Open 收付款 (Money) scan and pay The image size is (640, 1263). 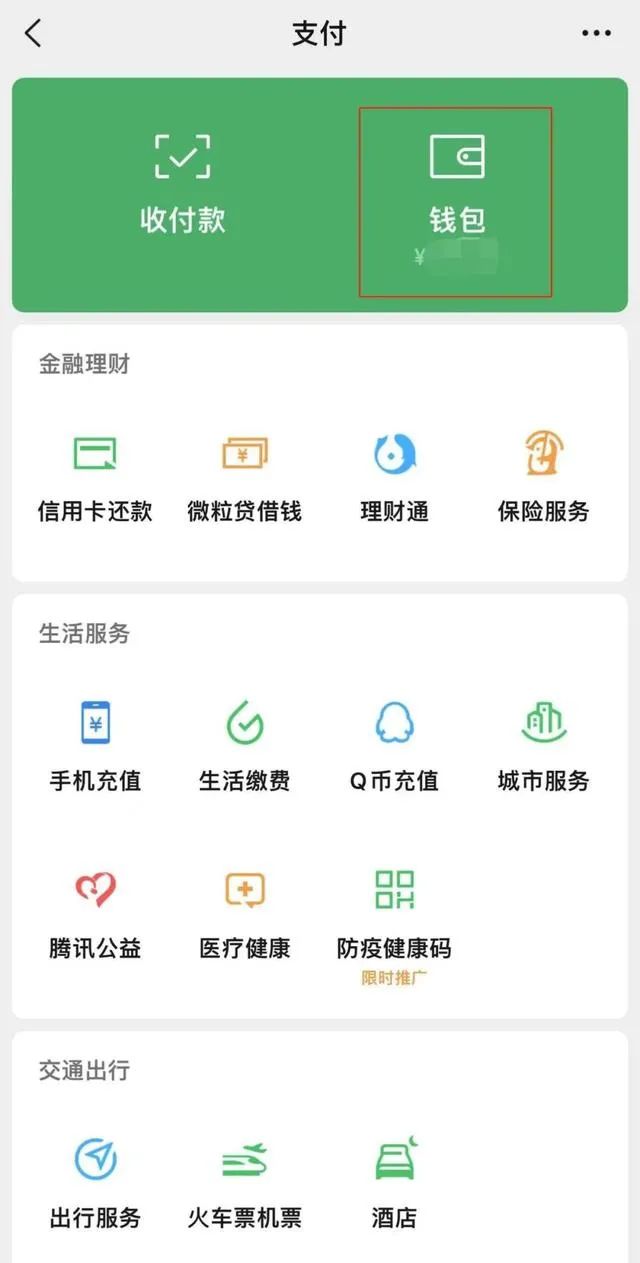pos(183,185)
